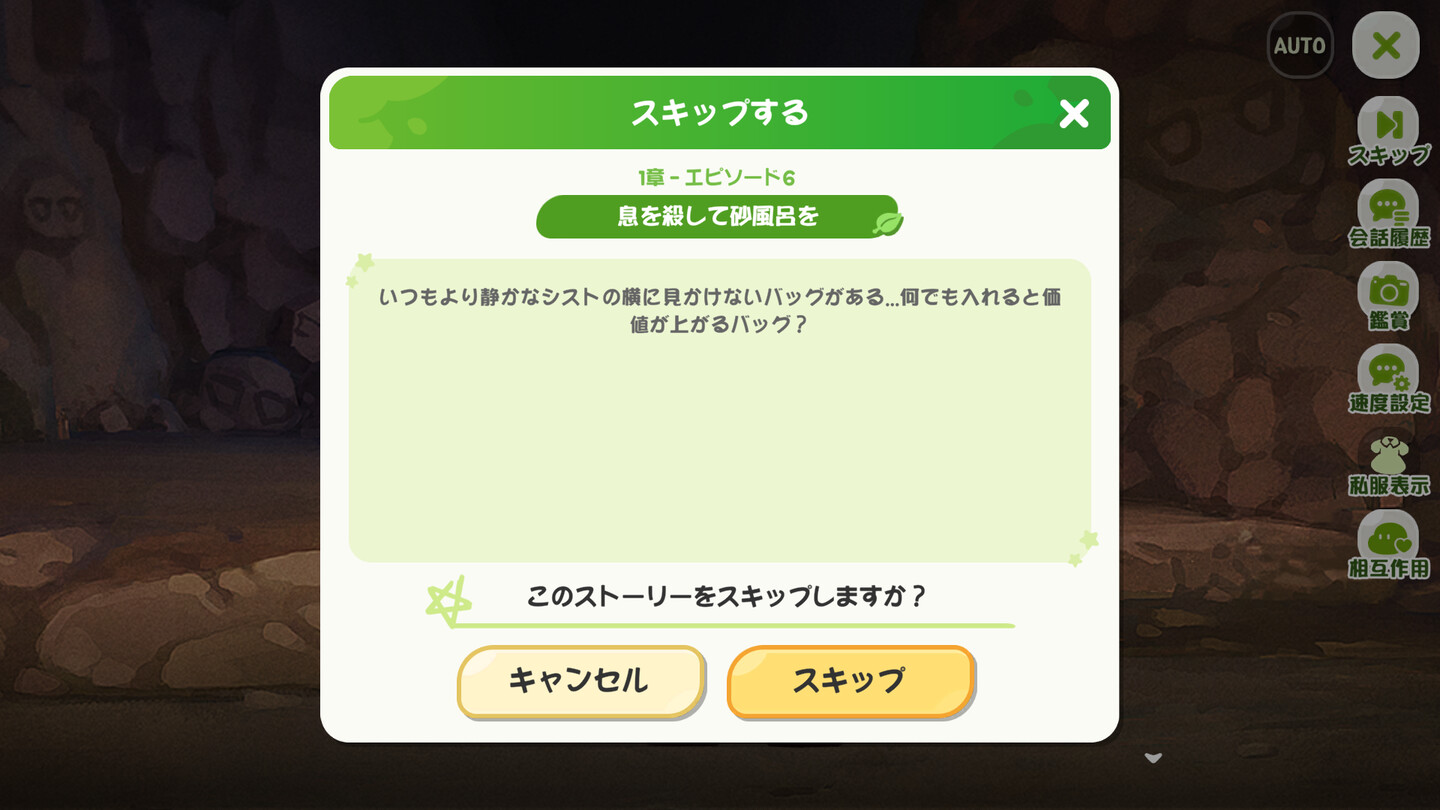
Task: Toggle 私服表示 casual outfit display
Action: click(1388, 462)
